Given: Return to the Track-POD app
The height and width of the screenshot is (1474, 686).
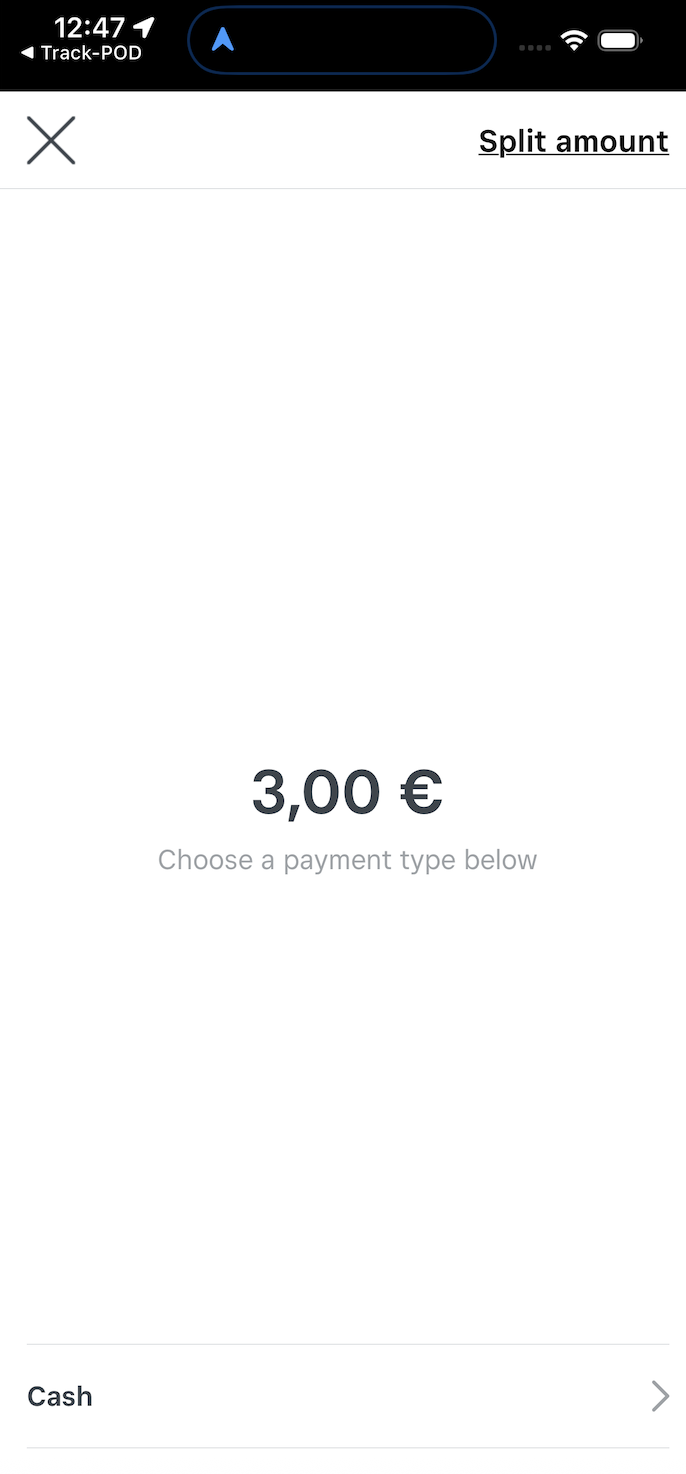Looking at the screenshot, I should point(82,54).
